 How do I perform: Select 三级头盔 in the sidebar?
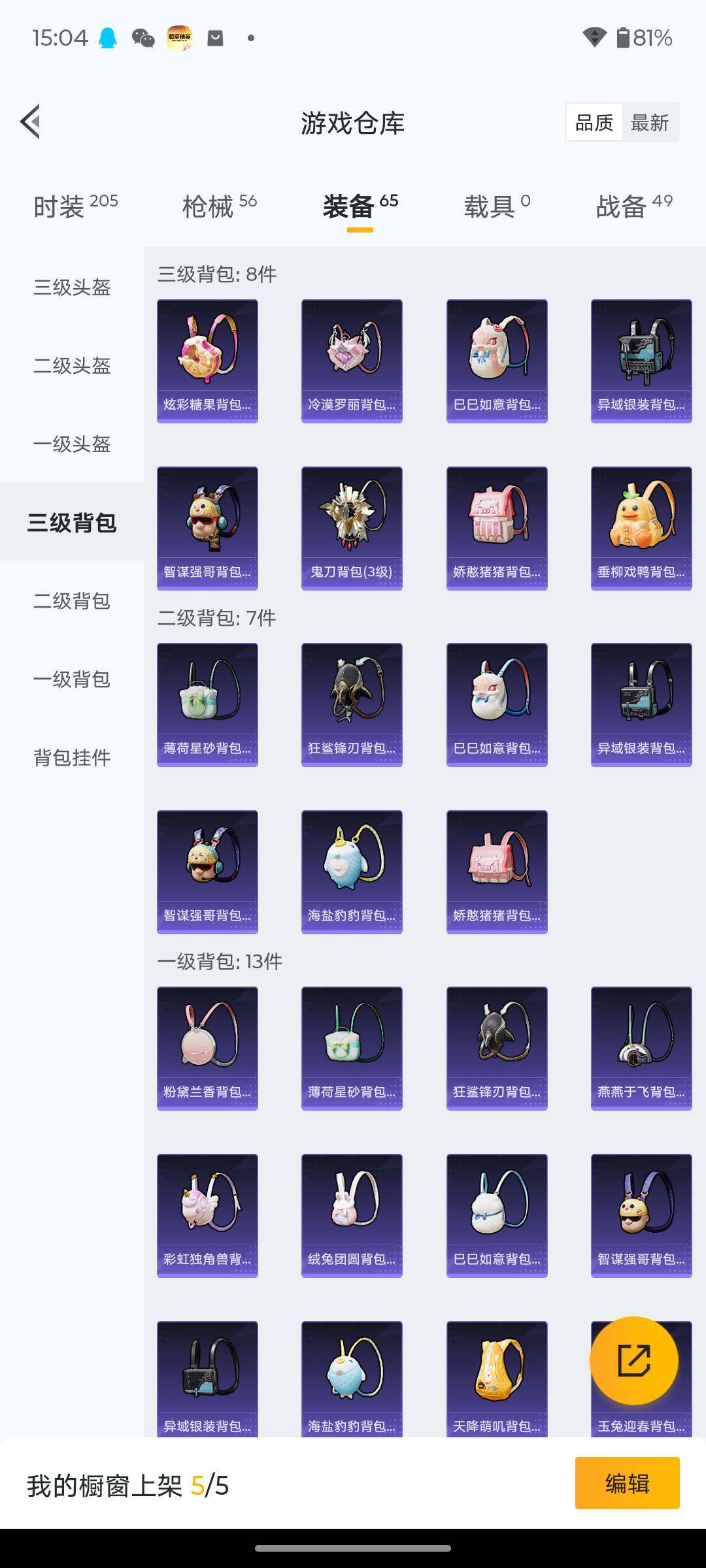coord(72,287)
